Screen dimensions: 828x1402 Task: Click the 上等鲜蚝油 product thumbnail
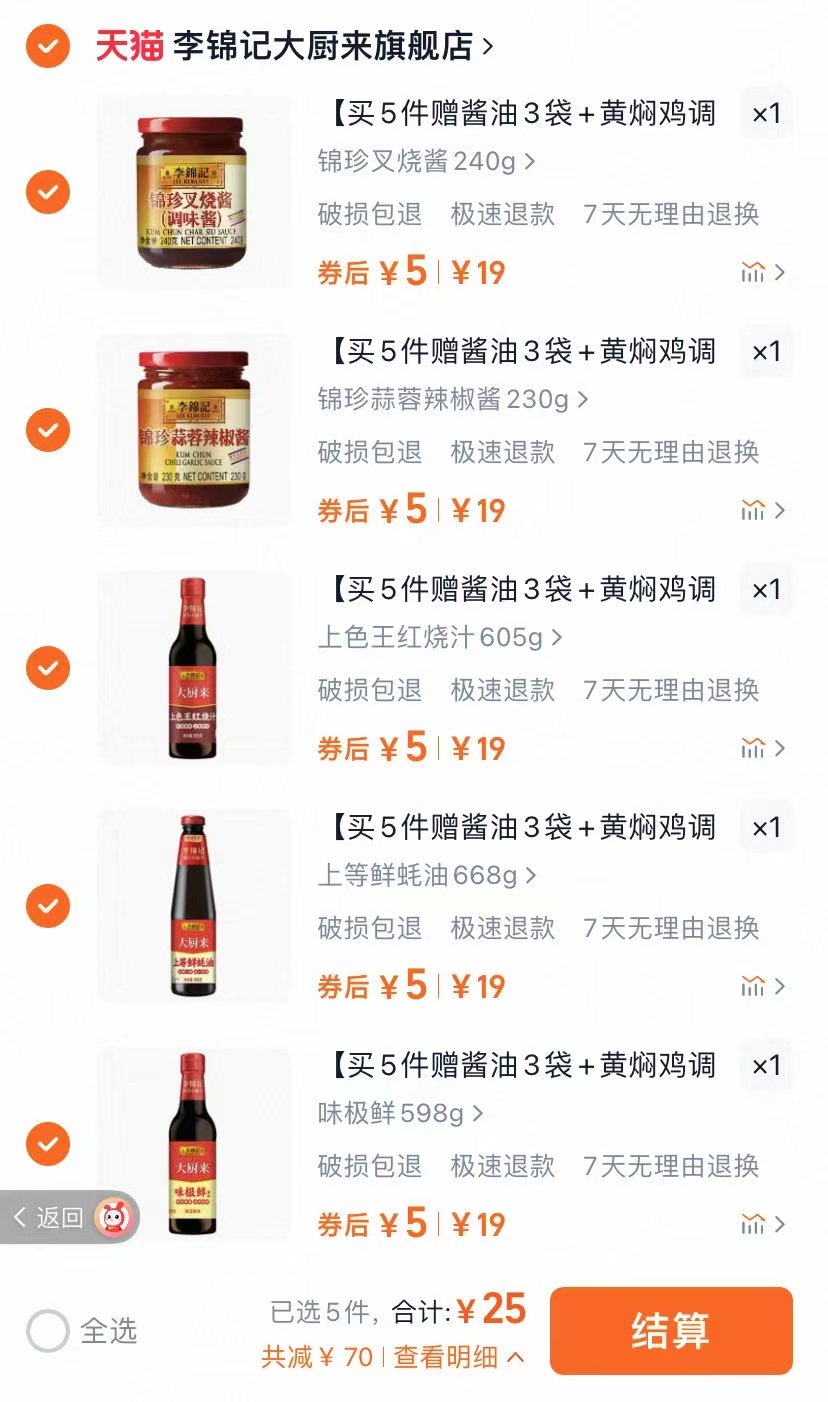click(195, 905)
